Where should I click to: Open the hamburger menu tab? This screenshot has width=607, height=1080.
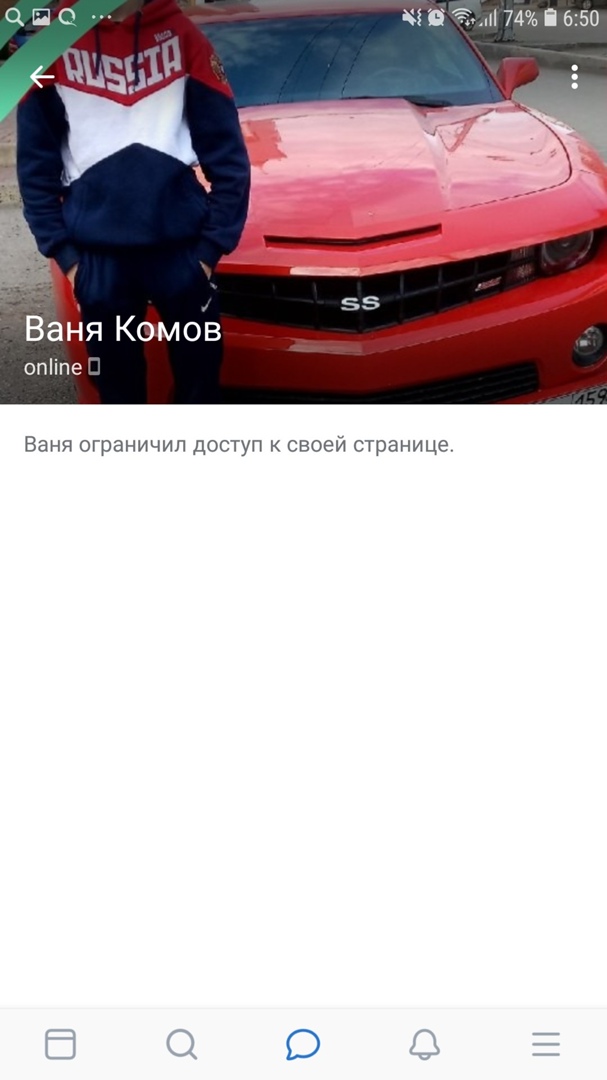tap(546, 1044)
